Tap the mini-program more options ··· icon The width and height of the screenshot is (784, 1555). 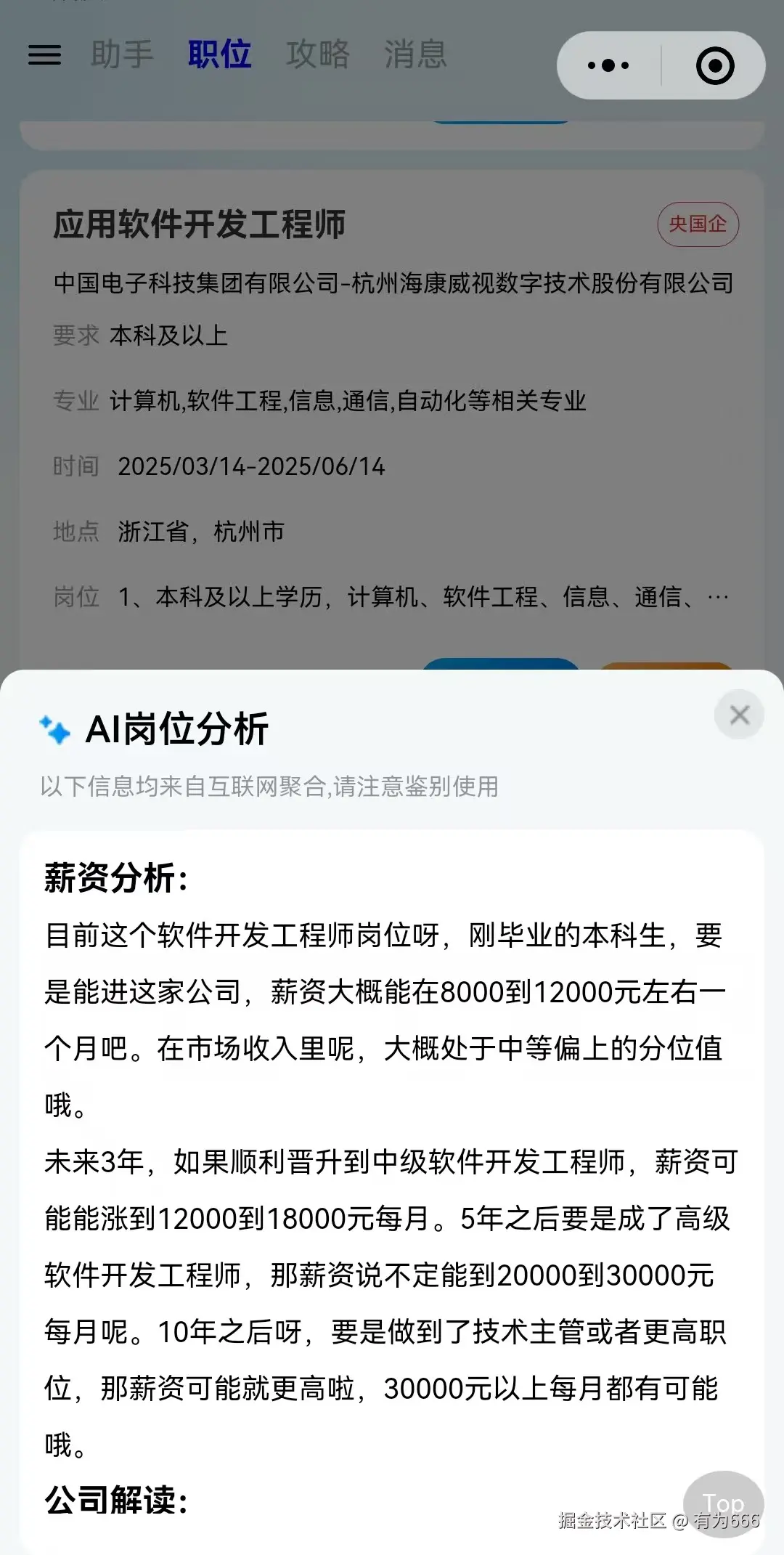point(608,65)
